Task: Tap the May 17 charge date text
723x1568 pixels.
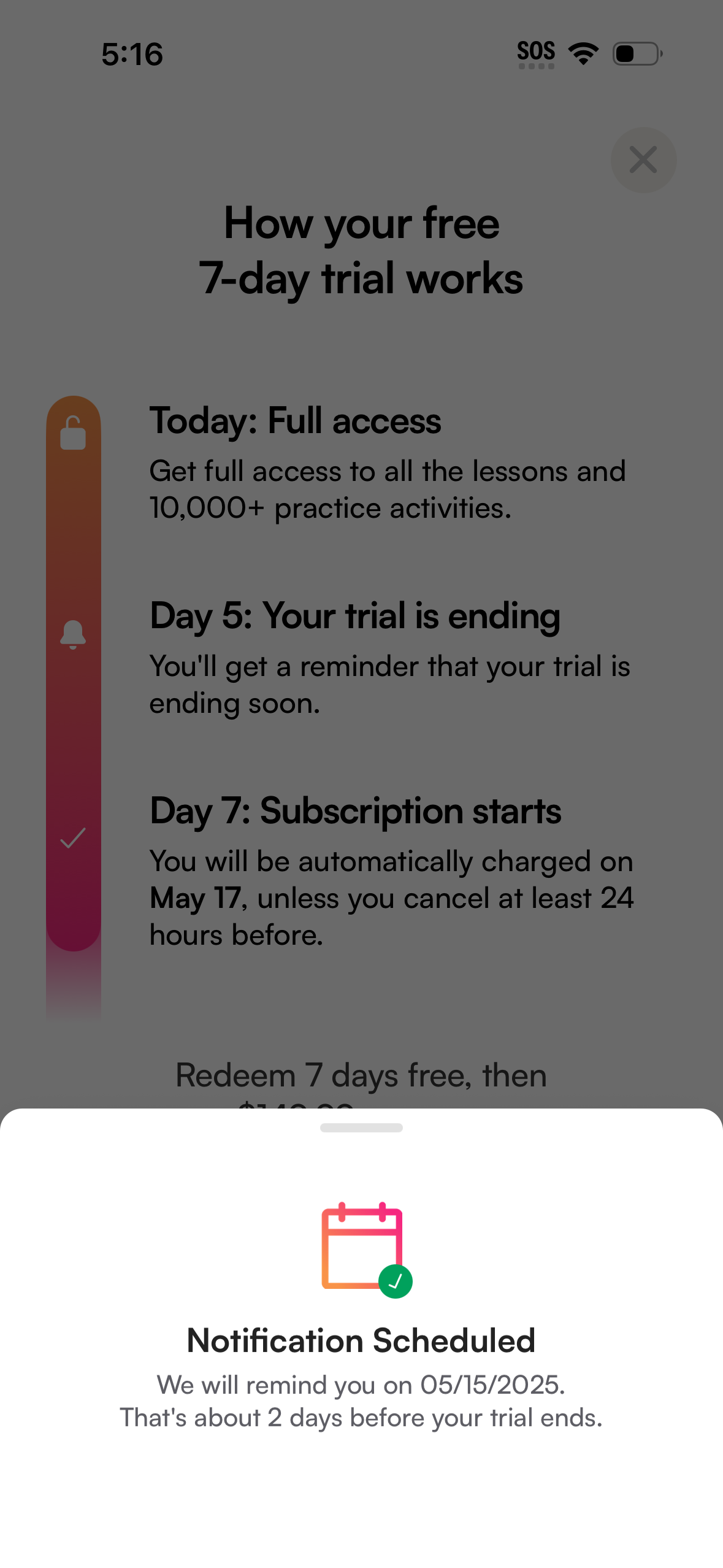Action: pyautogui.click(x=197, y=897)
